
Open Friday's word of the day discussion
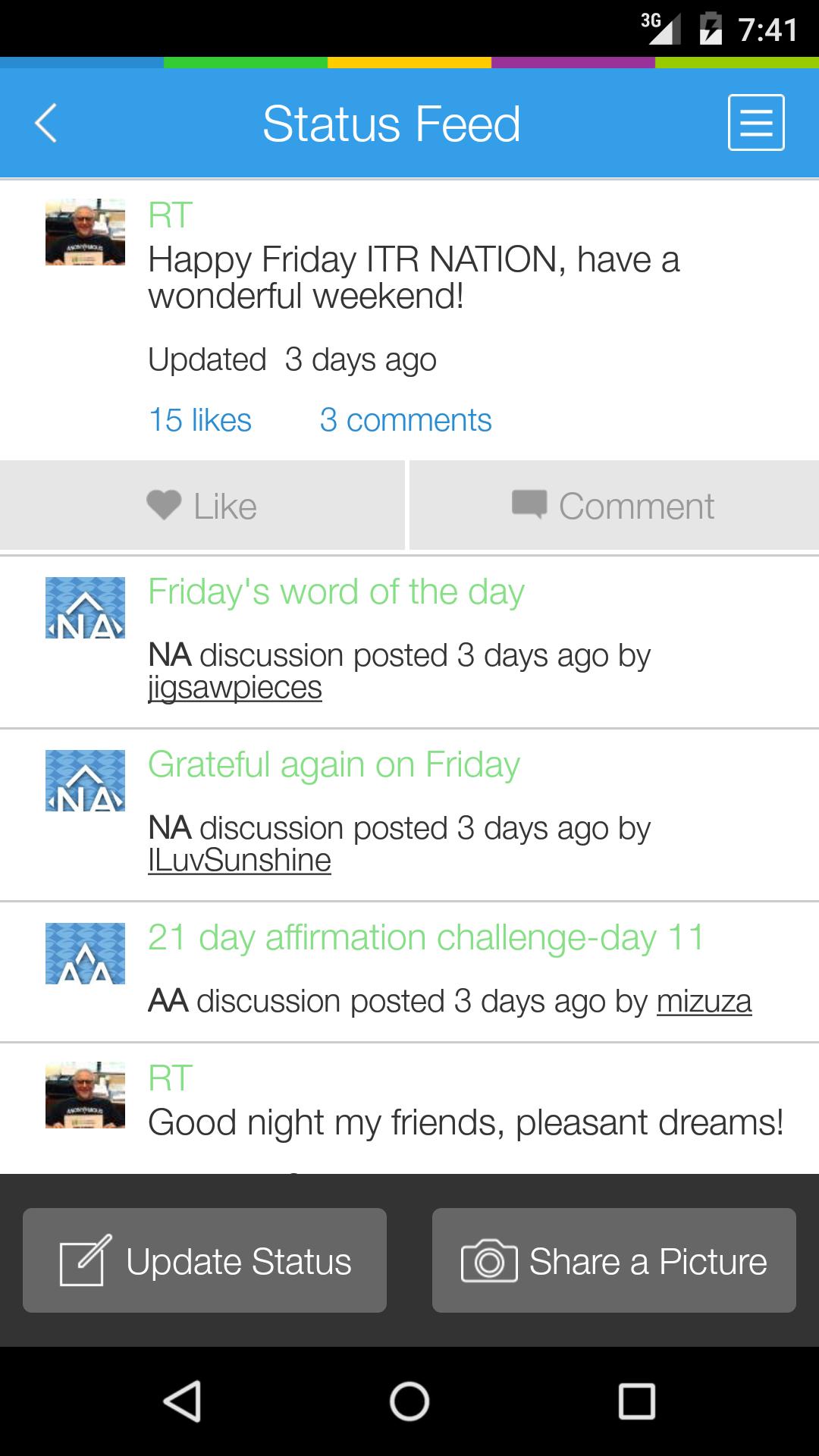(x=336, y=591)
